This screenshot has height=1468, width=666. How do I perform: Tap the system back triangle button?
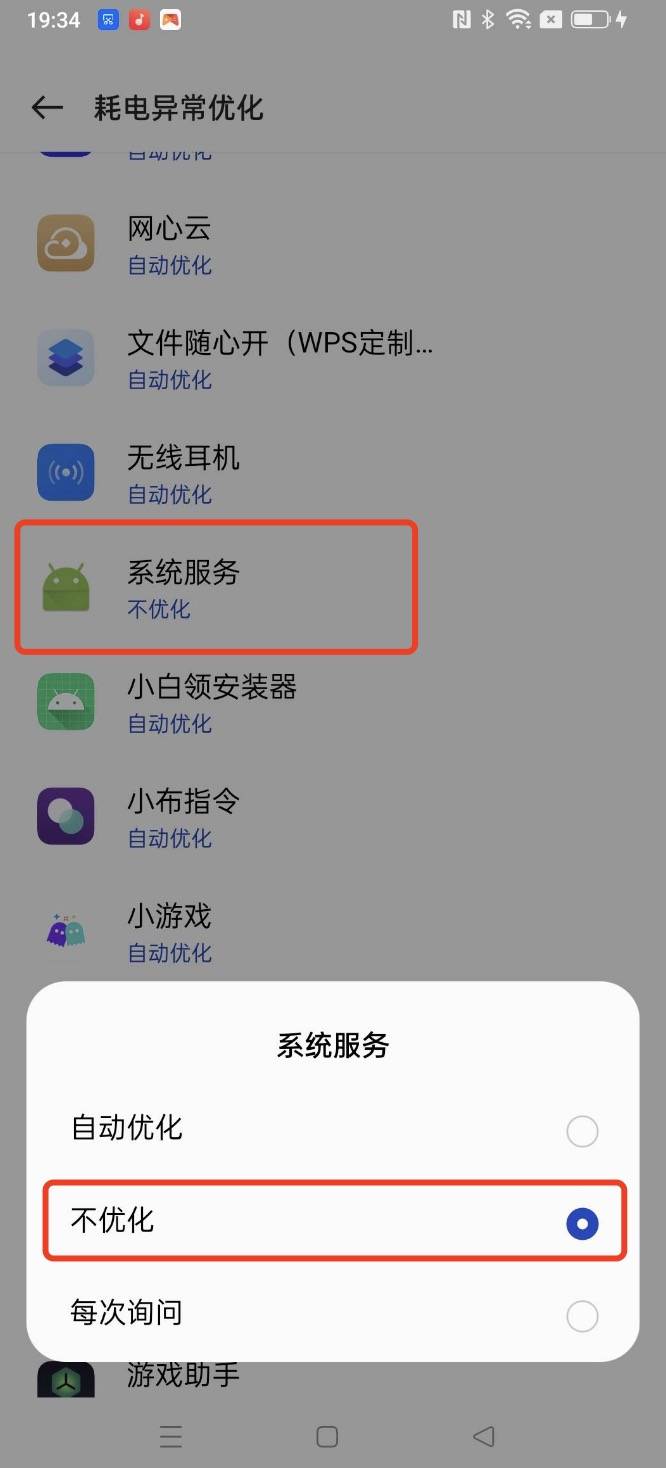tap(484, 1437)
